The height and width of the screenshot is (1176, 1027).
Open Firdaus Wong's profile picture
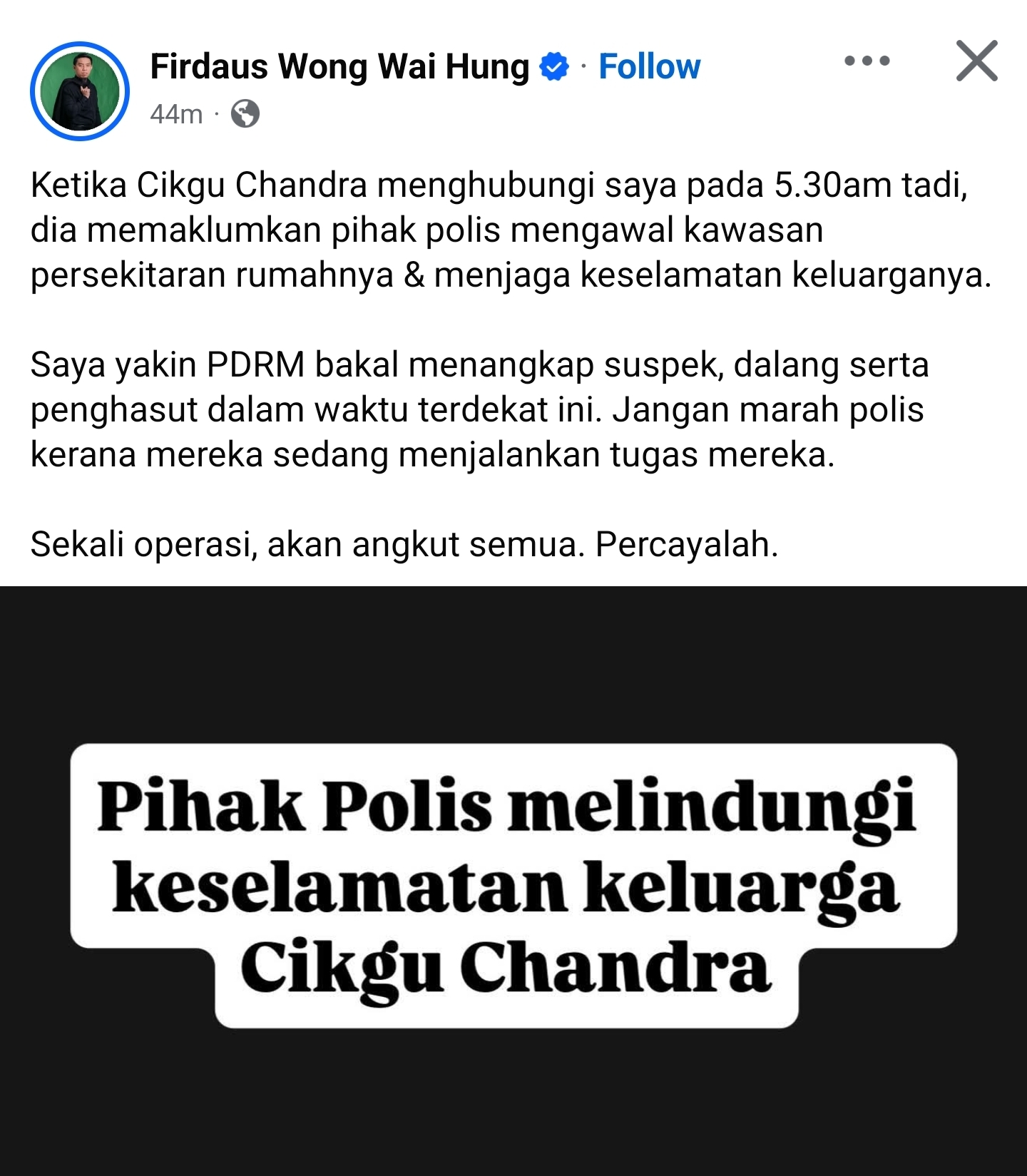coord(79,91)
